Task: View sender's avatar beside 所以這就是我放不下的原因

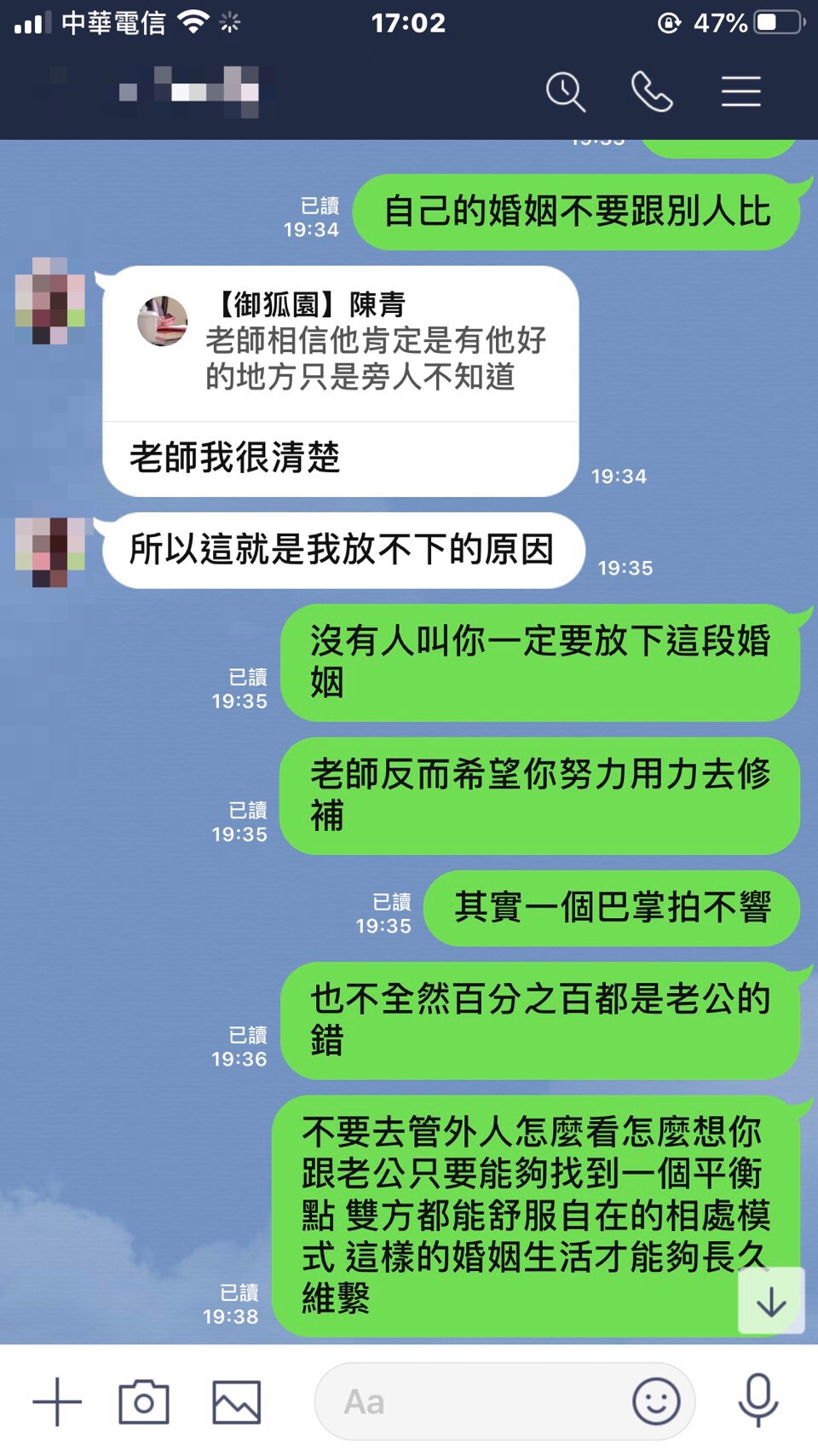Action: pos(50,552)
